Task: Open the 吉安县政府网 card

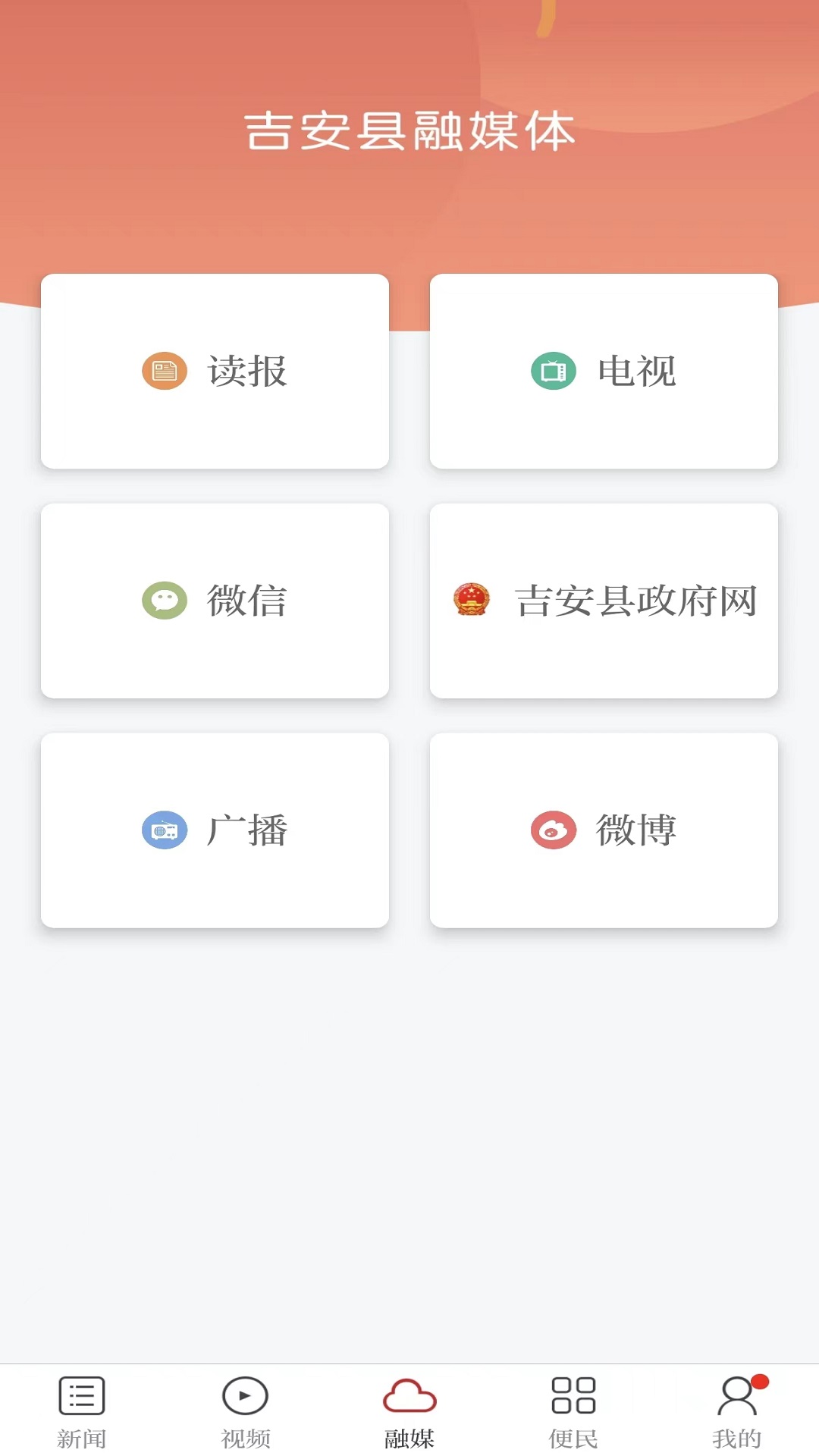Action: pos(604,601)
